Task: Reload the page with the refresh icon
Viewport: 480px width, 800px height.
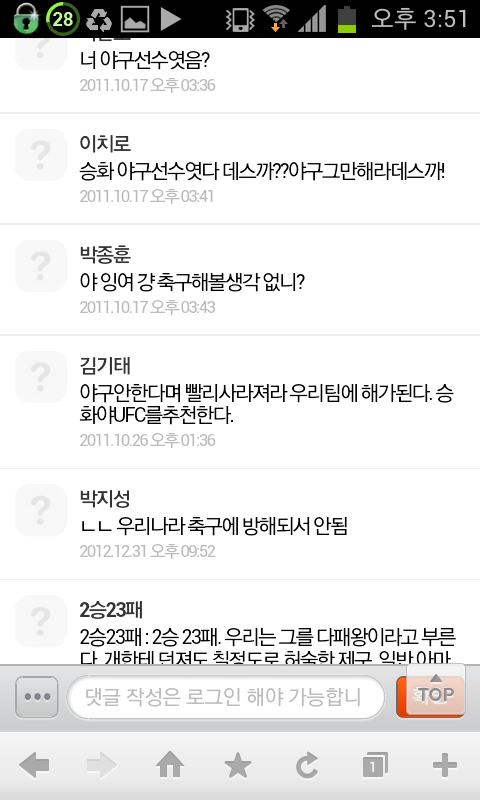Action: pyautogui.click(x=307, y=765)
